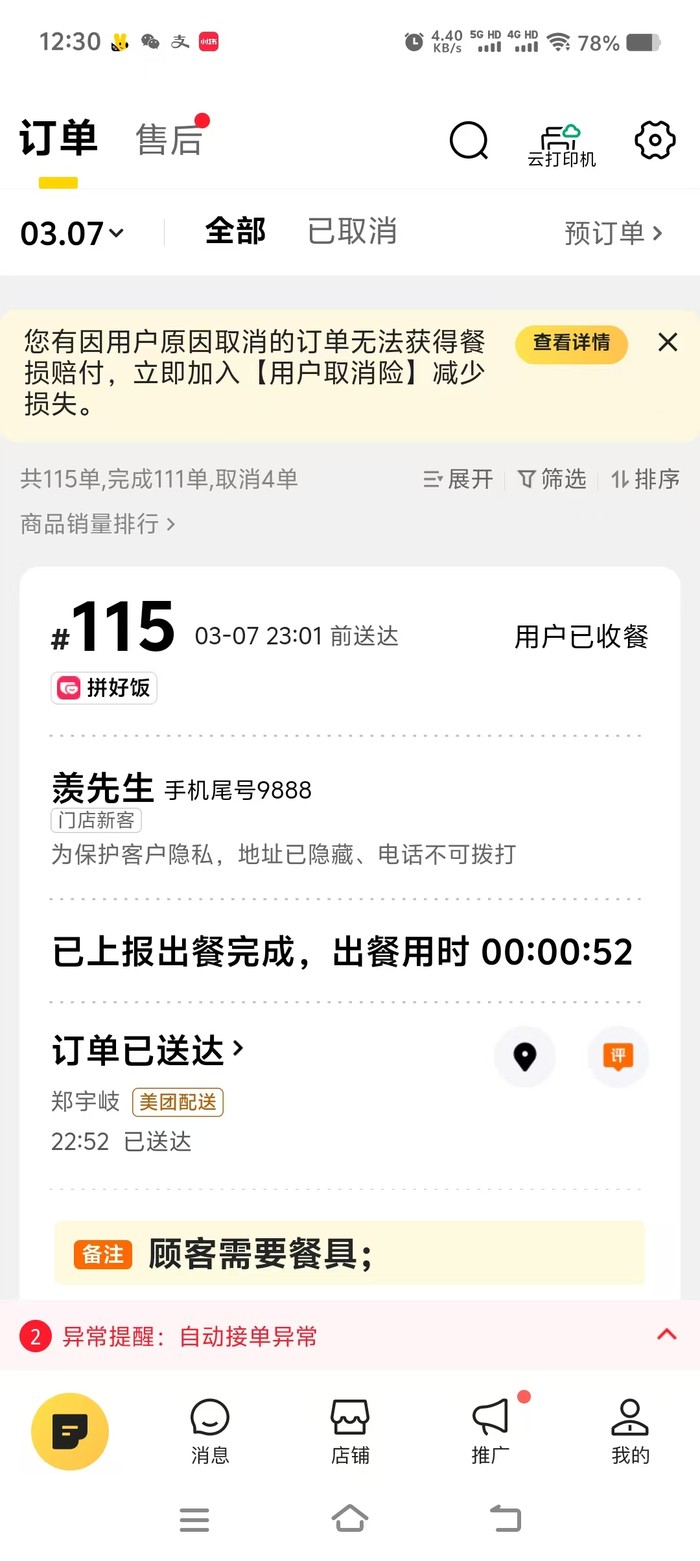Show the delivery location pin
The height and width of the screenshot is (1561, 700).
click(525, 1056)
